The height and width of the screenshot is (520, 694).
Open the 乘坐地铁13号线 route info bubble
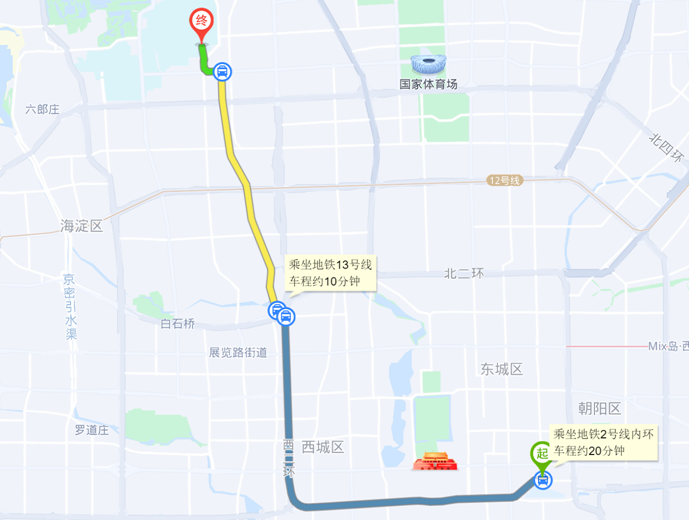[330, 272]
